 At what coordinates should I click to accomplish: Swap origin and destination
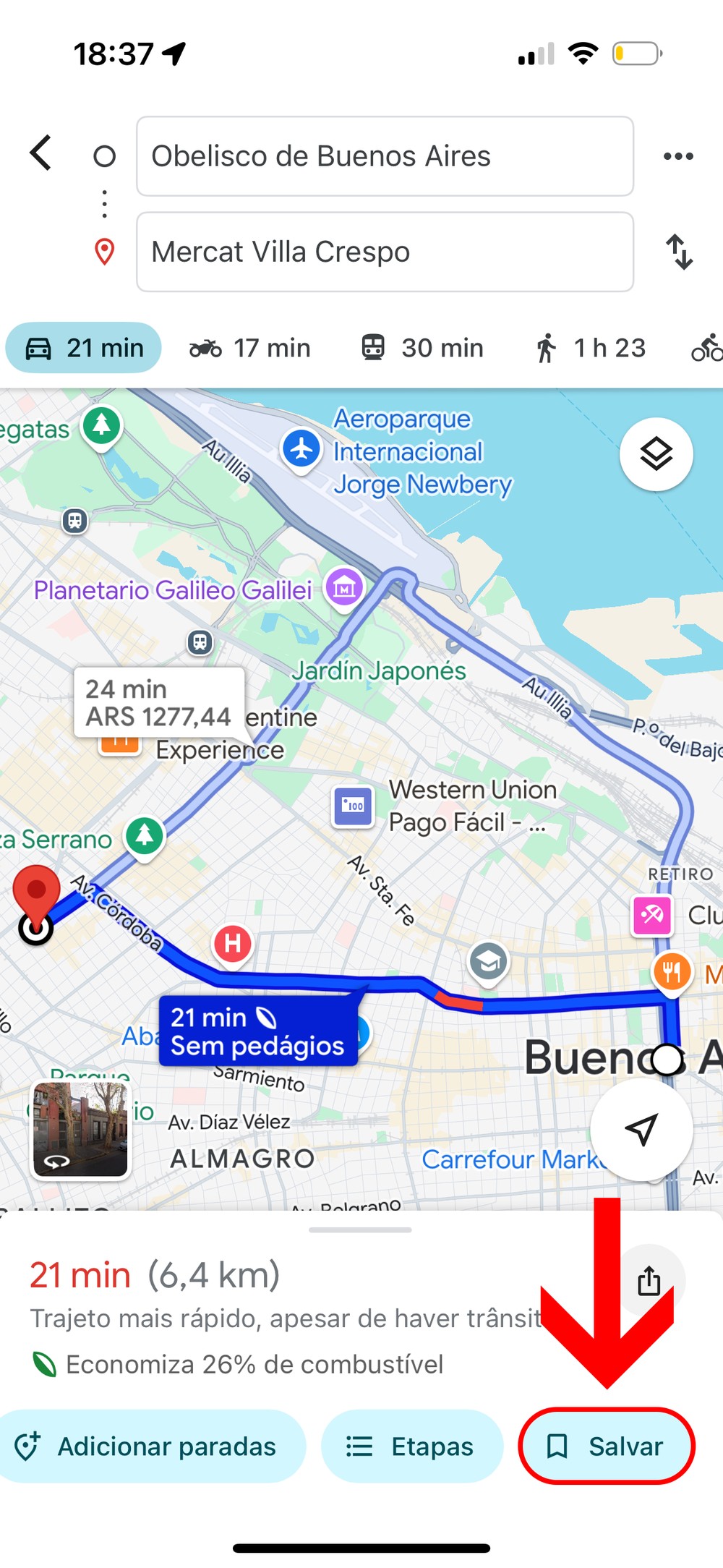(x=679, y=252)
